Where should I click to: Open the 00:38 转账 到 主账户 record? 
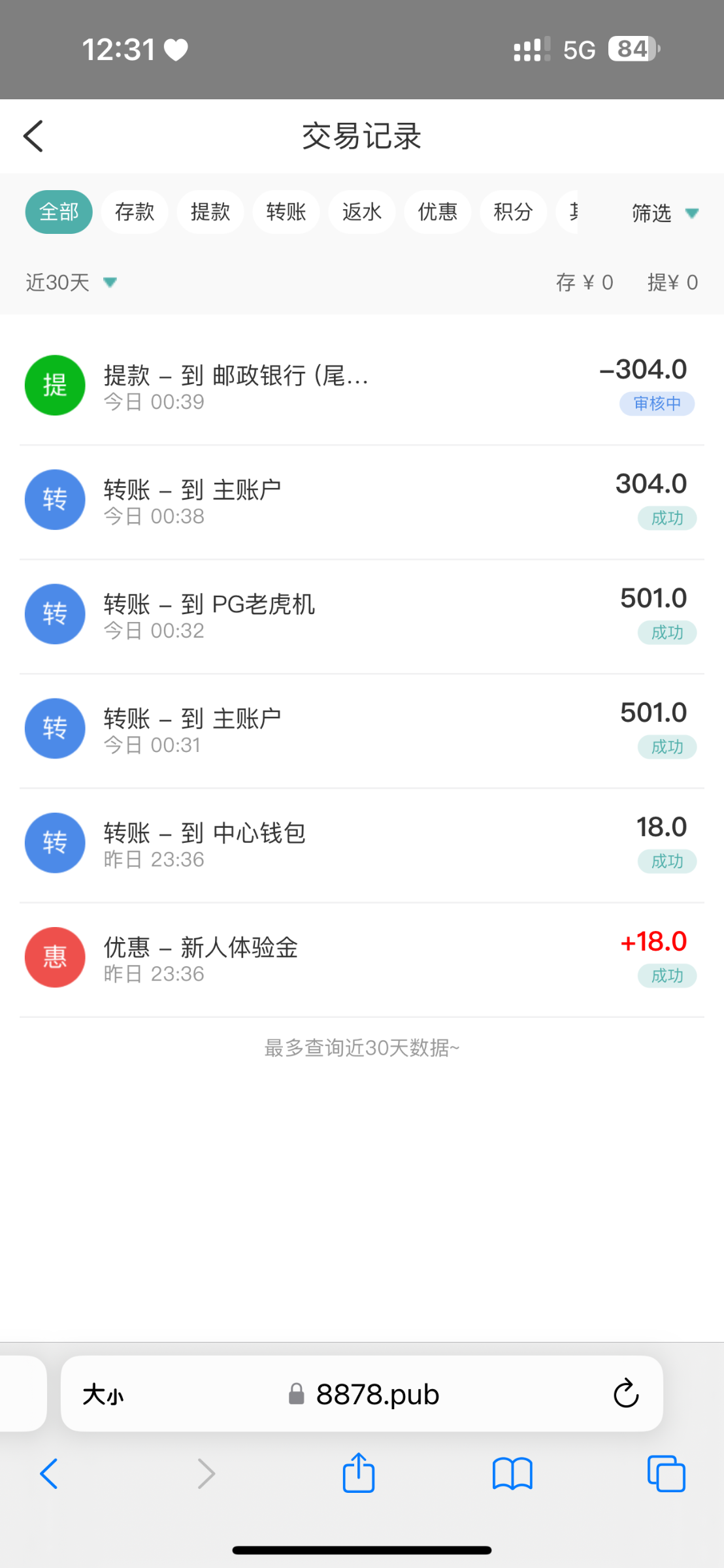click(x=362, y=500)
